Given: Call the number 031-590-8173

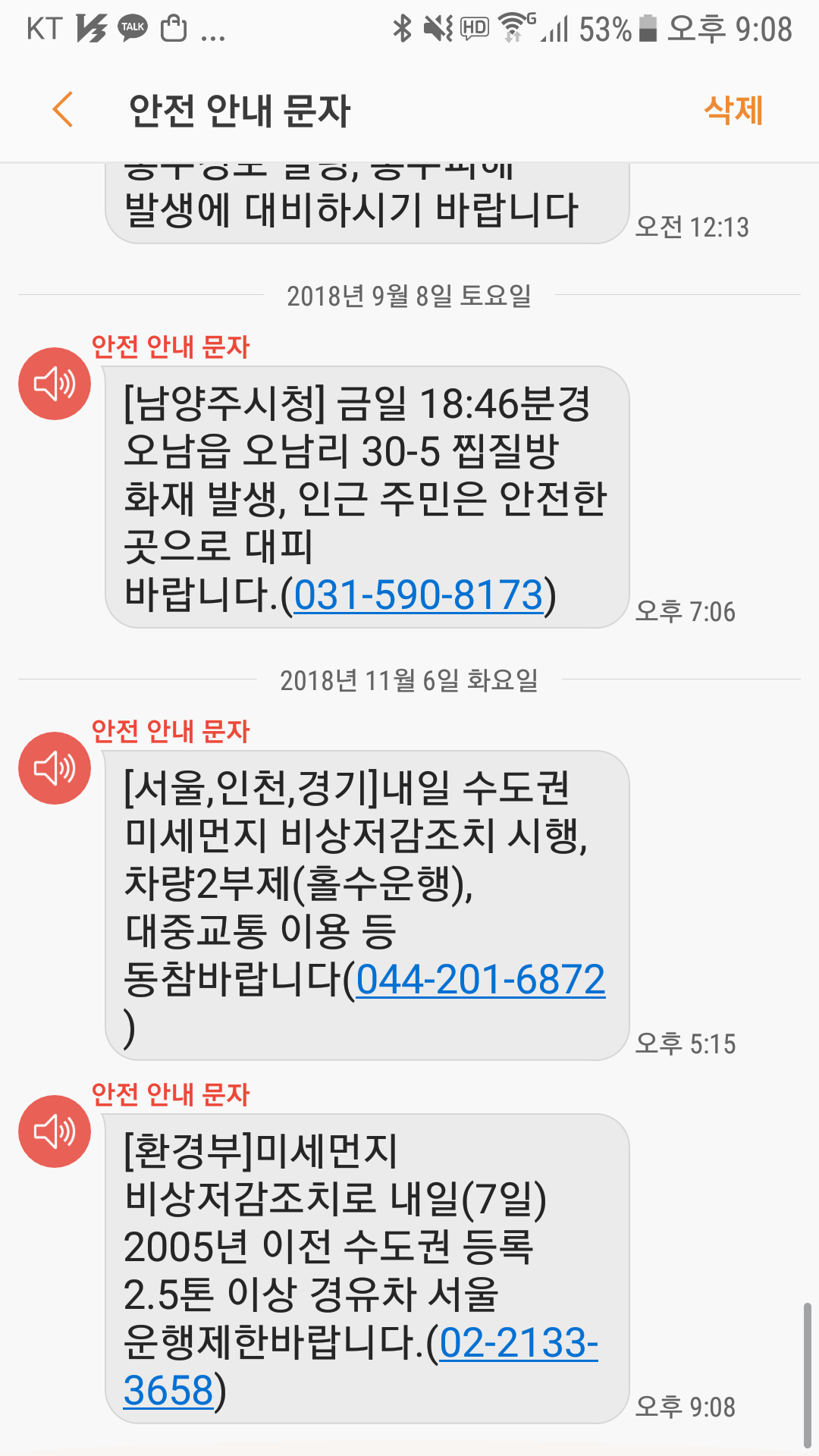Looking at the screenshot, I should 419,595.
